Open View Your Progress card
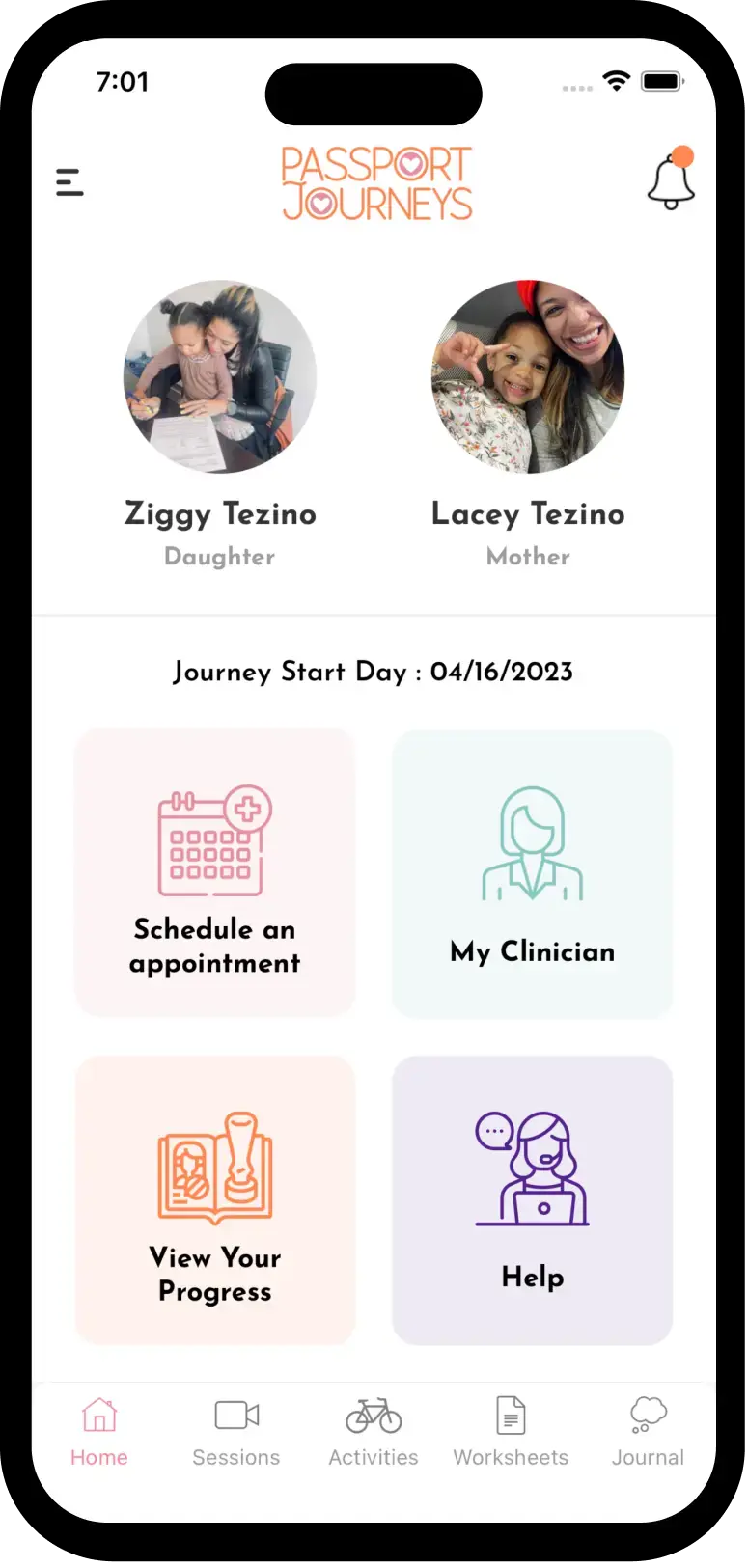This screenshot has width=748, height=1568. pyautogui.click(x=215, y=1199)
